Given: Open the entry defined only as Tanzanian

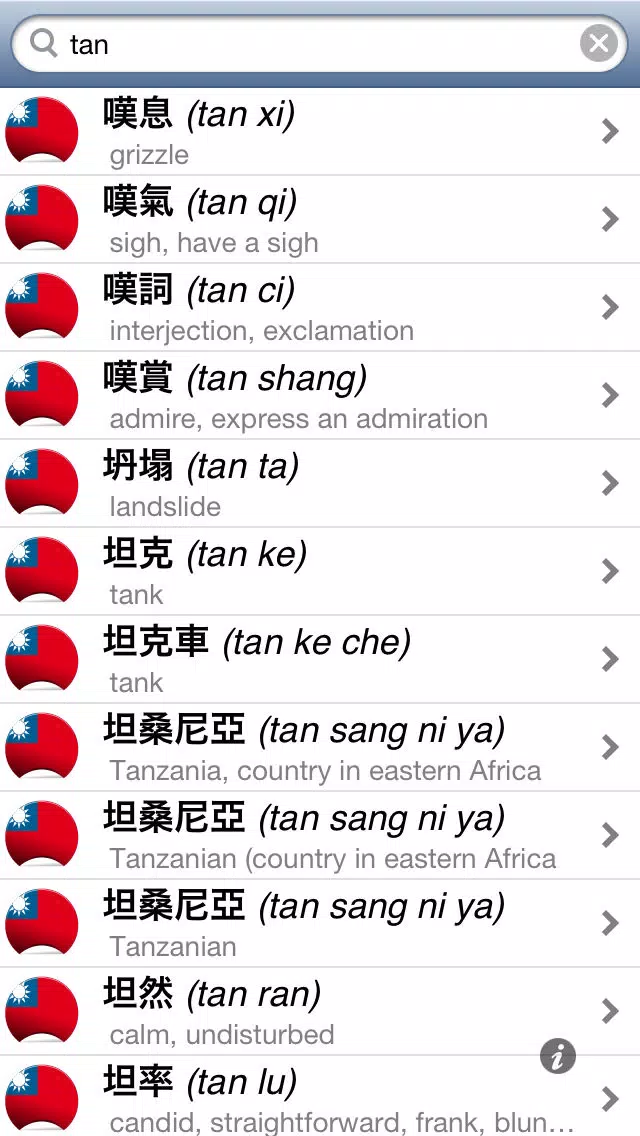Looking at the screenshot, I should click(x=320, y=923).
